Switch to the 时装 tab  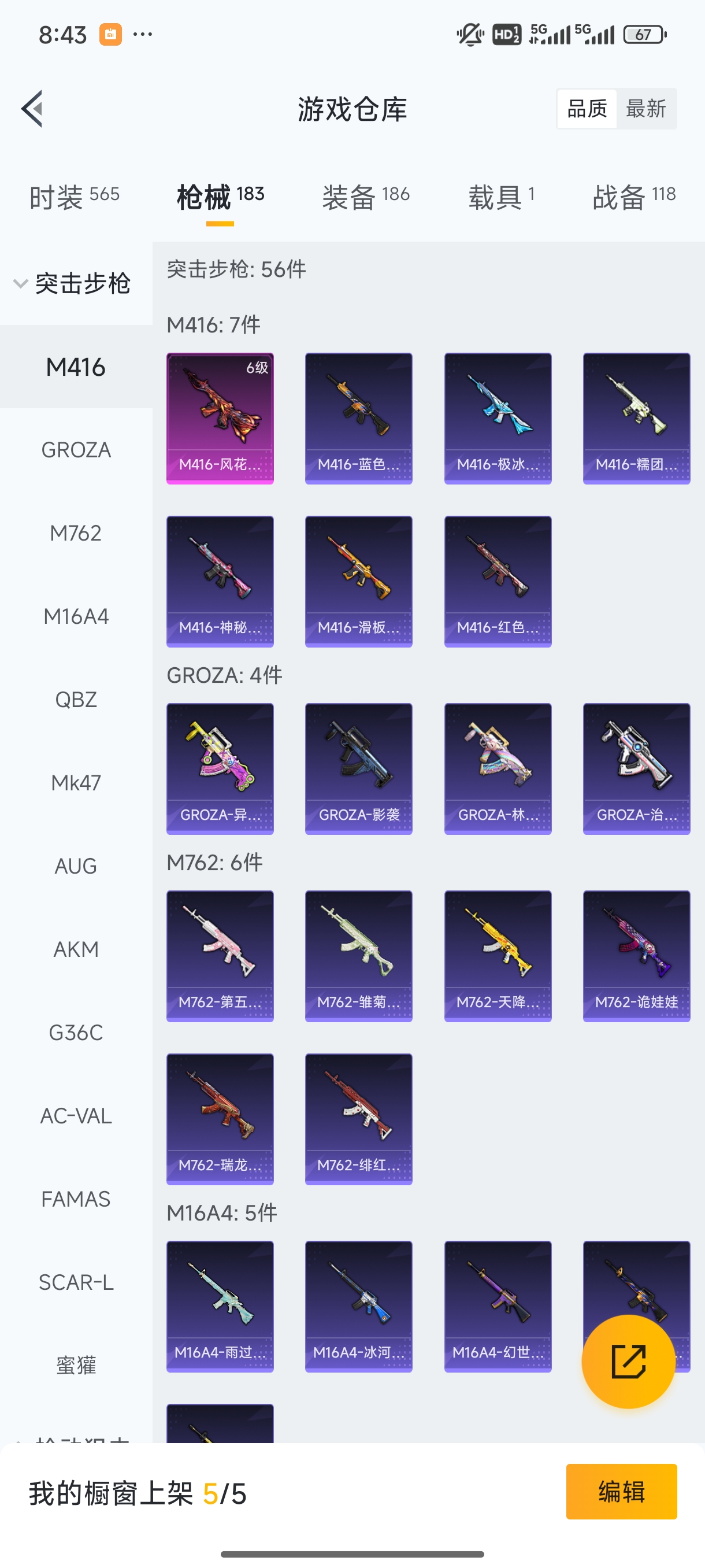pos(74,197)
